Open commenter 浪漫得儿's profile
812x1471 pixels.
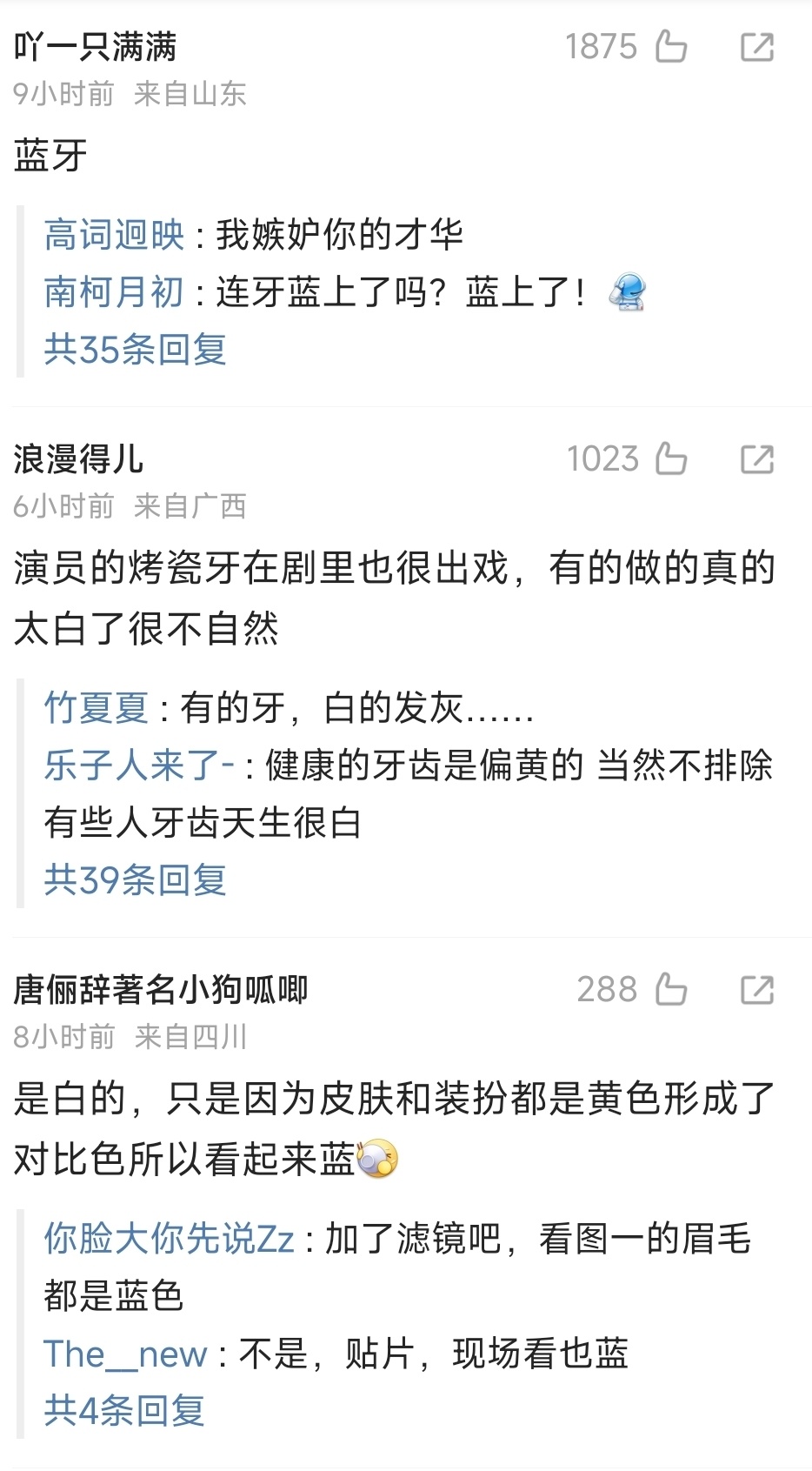(78, 459)
